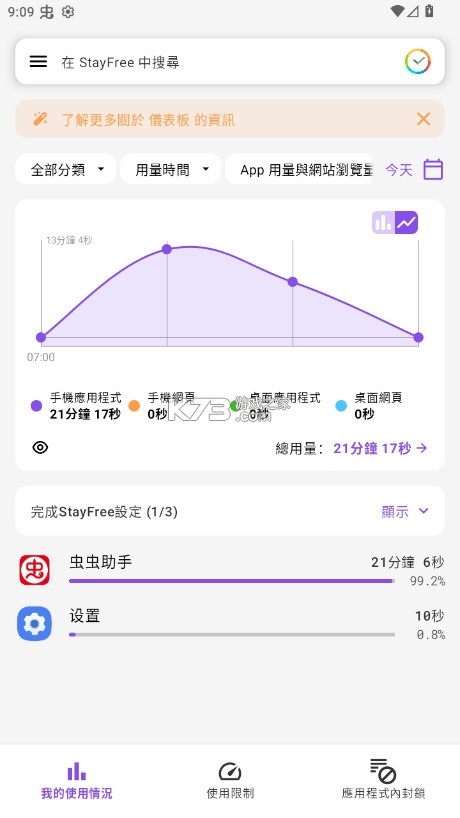The height and width of the screenshot is (818, 460).
Task: Open the hamburger drawer menu
Action: click(38, 62)
